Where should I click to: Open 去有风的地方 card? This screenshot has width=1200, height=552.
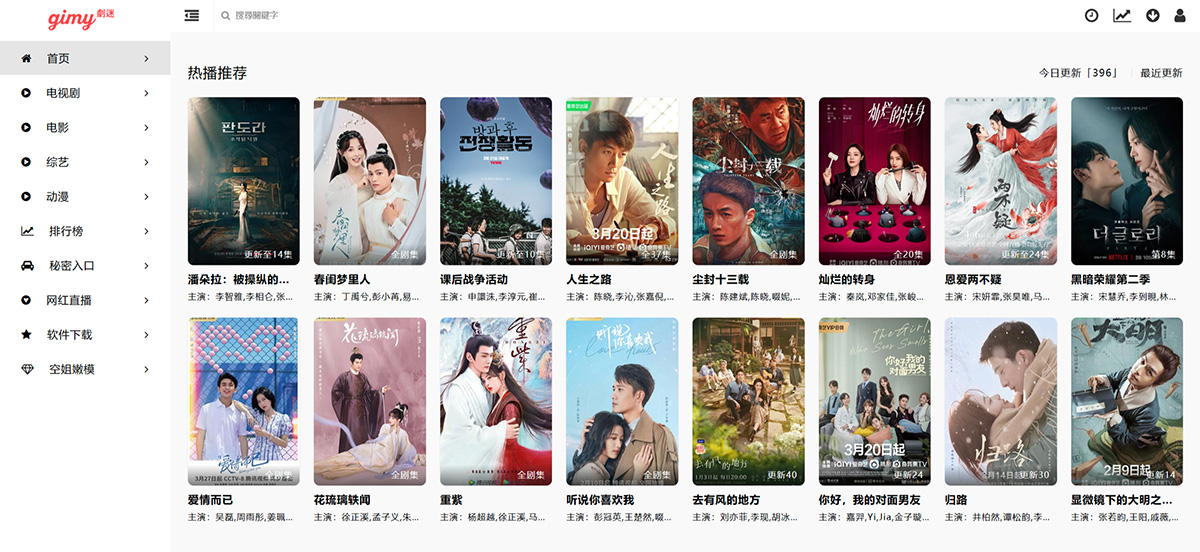point(748,401)
